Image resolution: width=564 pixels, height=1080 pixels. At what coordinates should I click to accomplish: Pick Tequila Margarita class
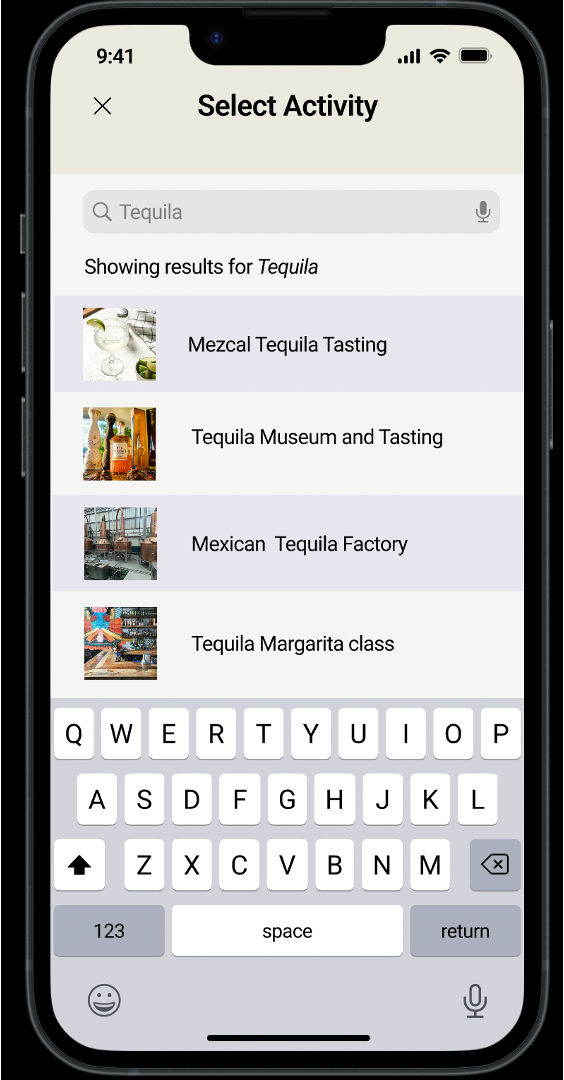[288, 643]
